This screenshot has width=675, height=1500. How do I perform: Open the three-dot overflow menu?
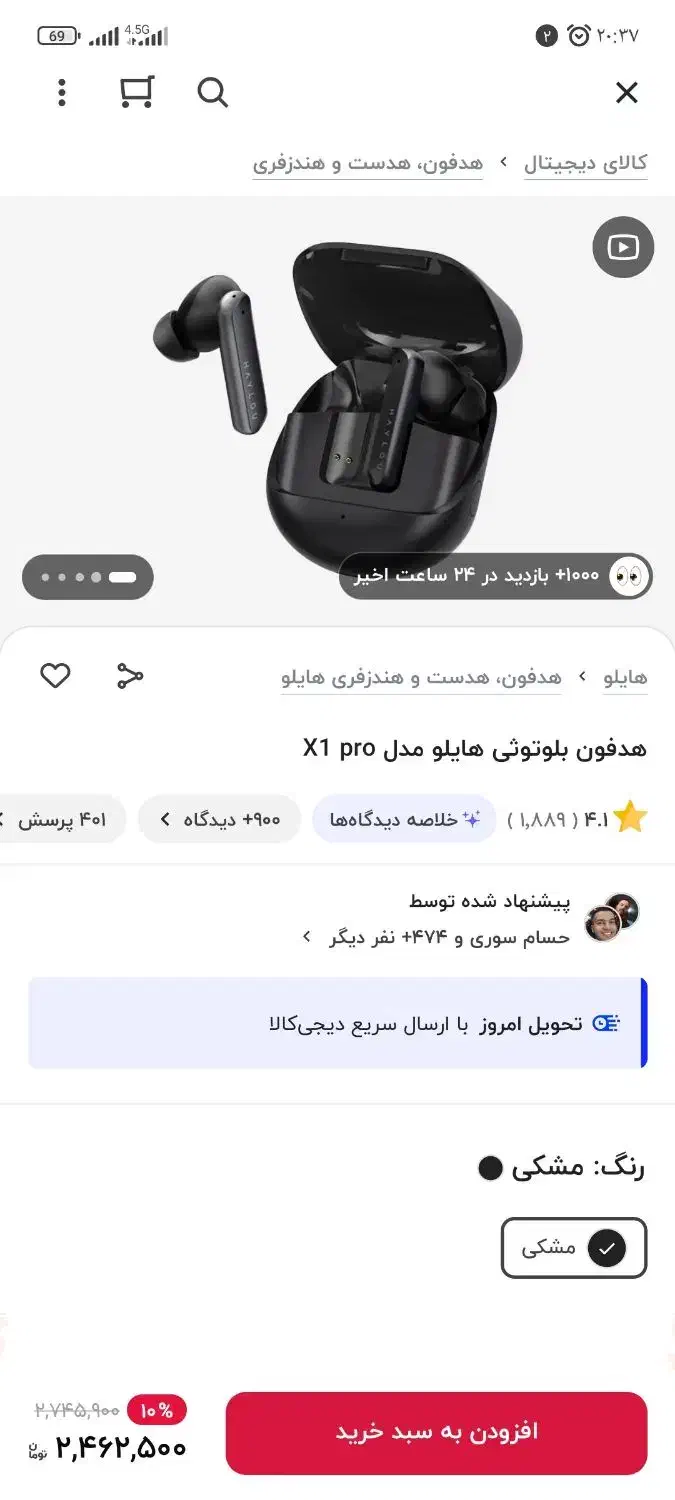(62, 93)
